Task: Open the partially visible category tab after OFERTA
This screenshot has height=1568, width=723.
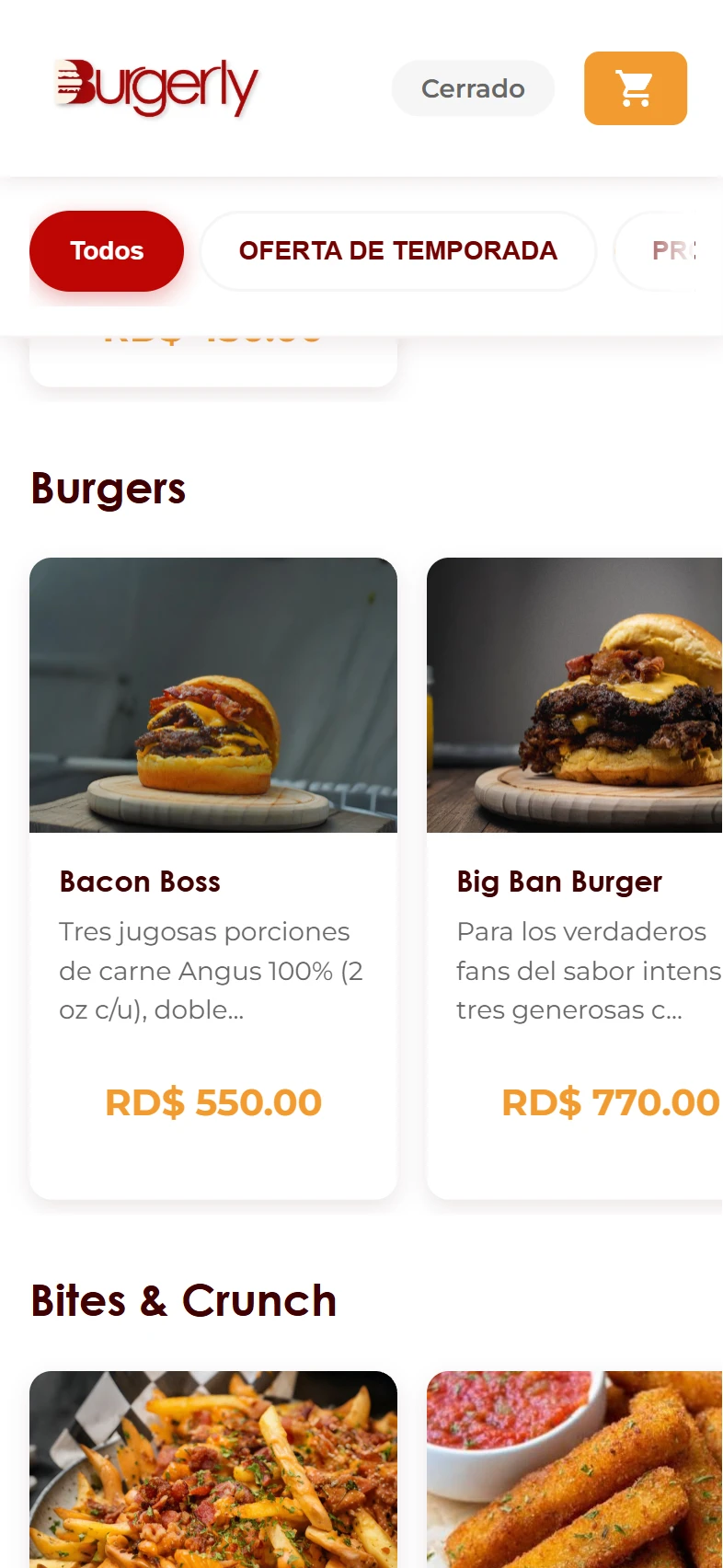Action: [x=671, y=250]
